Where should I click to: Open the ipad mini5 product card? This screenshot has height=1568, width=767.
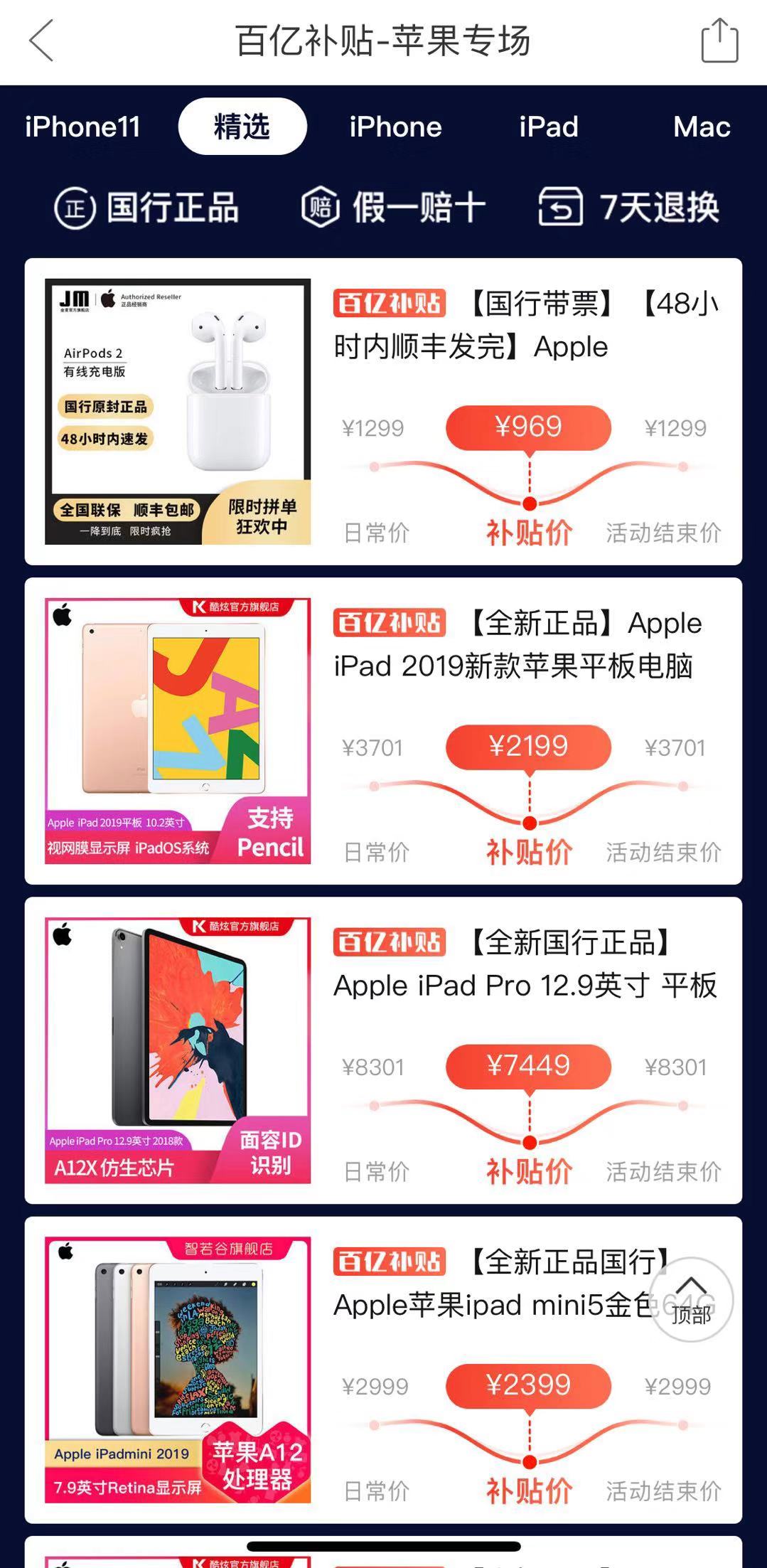(x=383, y=1370)
